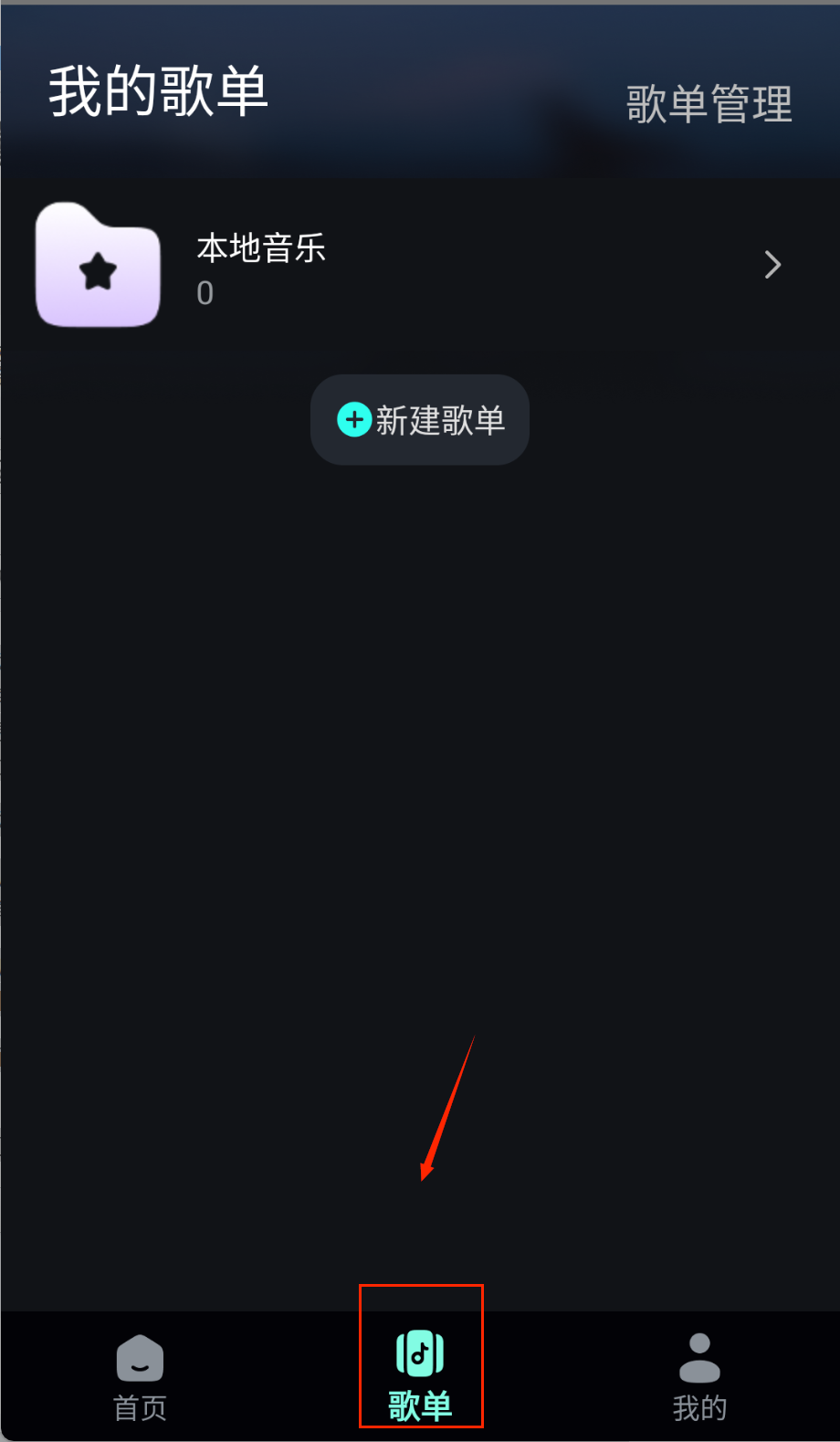Viewport: 840px width, 1442px height.
Task: Open 歌单管理 playlist management
Action: pos(709,104)
